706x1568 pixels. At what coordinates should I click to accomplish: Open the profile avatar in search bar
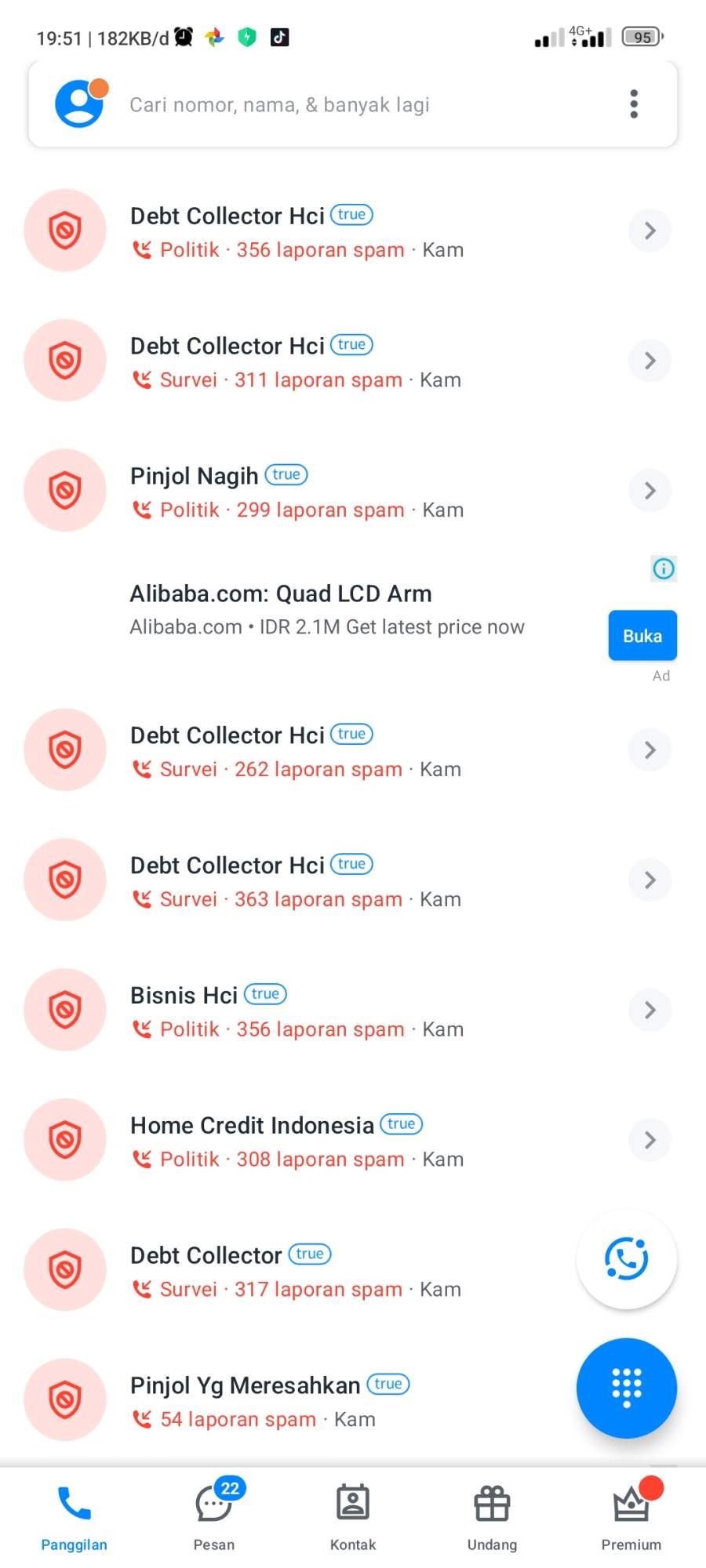pos(81,103)
